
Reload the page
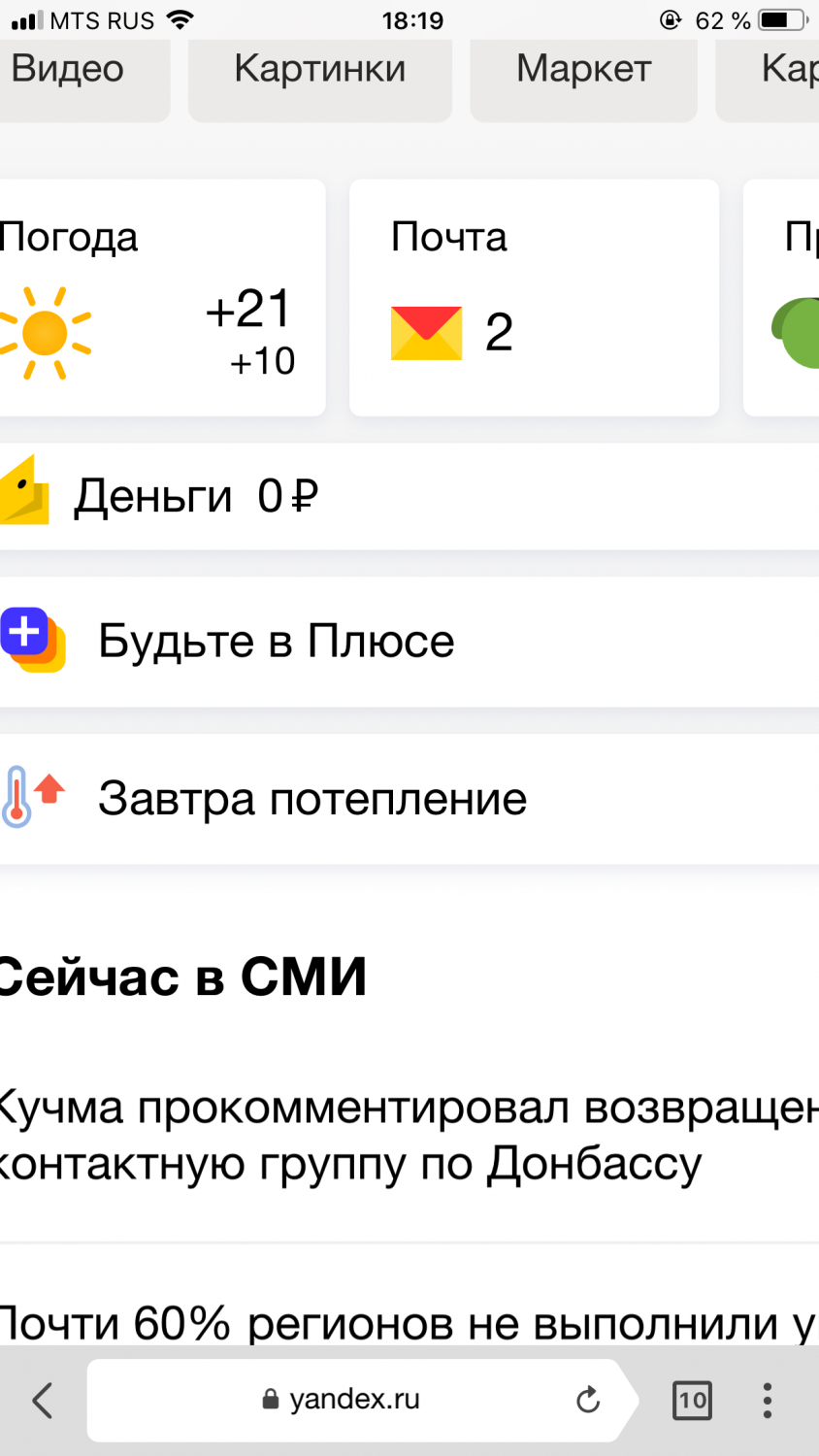tap(588, 1400)
